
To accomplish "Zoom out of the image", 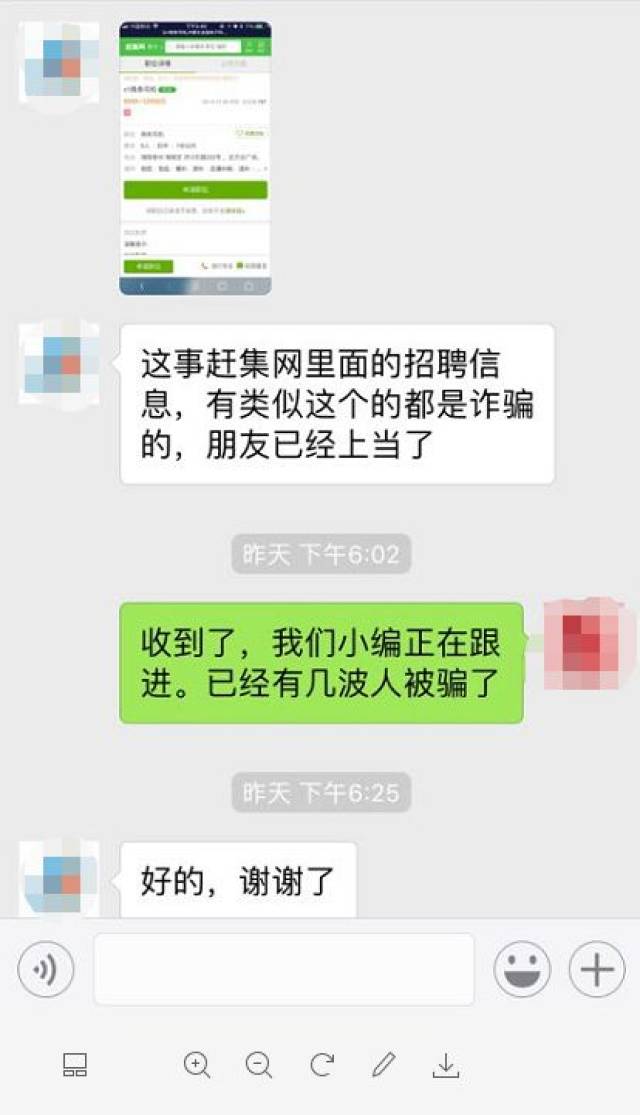I will pos(259,1065).
